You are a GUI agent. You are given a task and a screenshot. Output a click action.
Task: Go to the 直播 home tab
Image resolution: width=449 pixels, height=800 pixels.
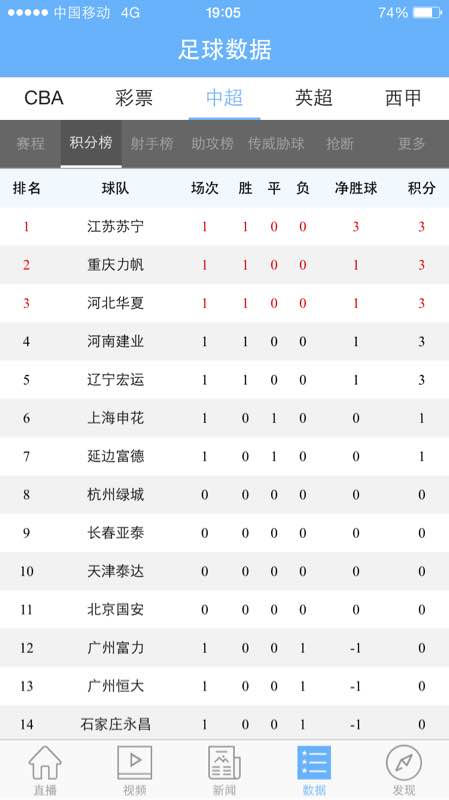[x=45, y=769]
